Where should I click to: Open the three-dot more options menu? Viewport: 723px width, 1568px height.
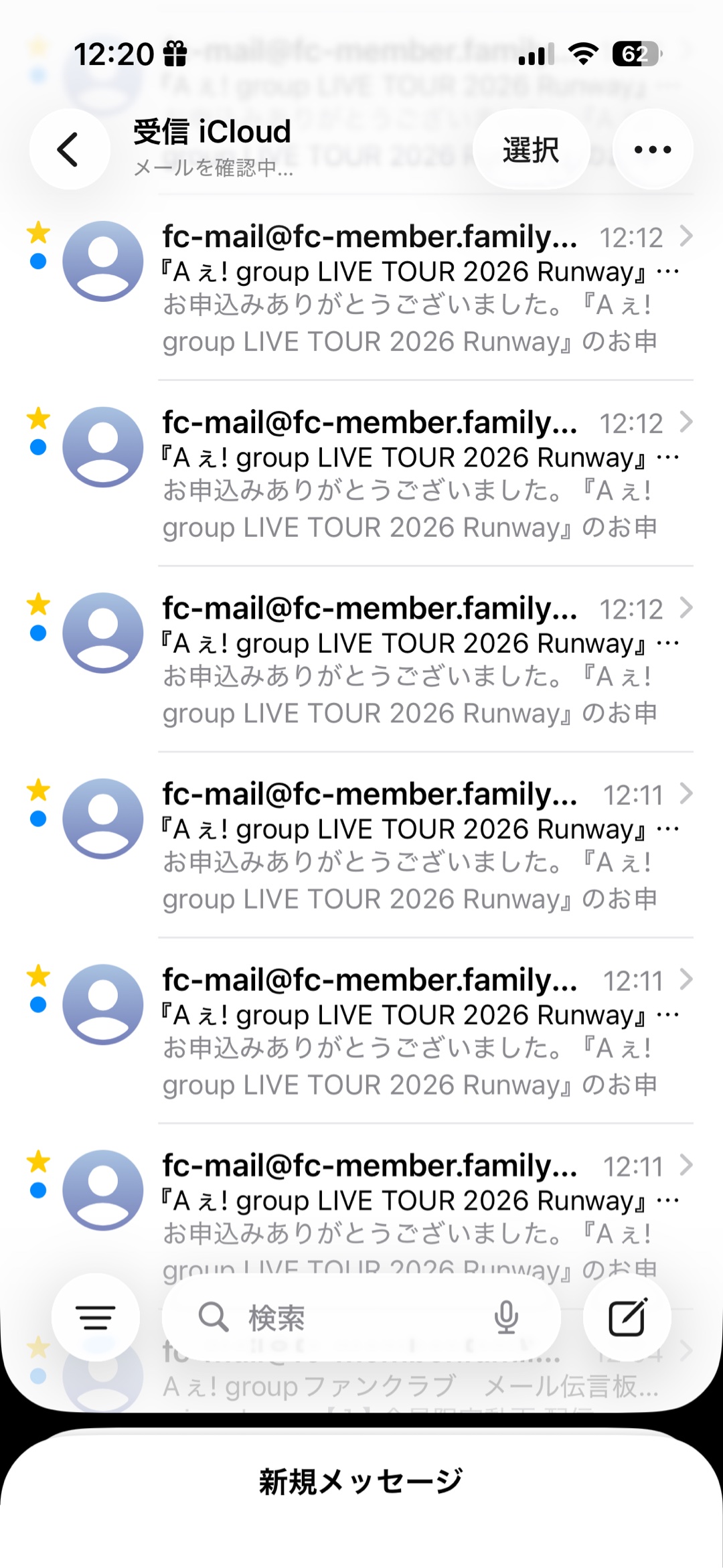653,149
